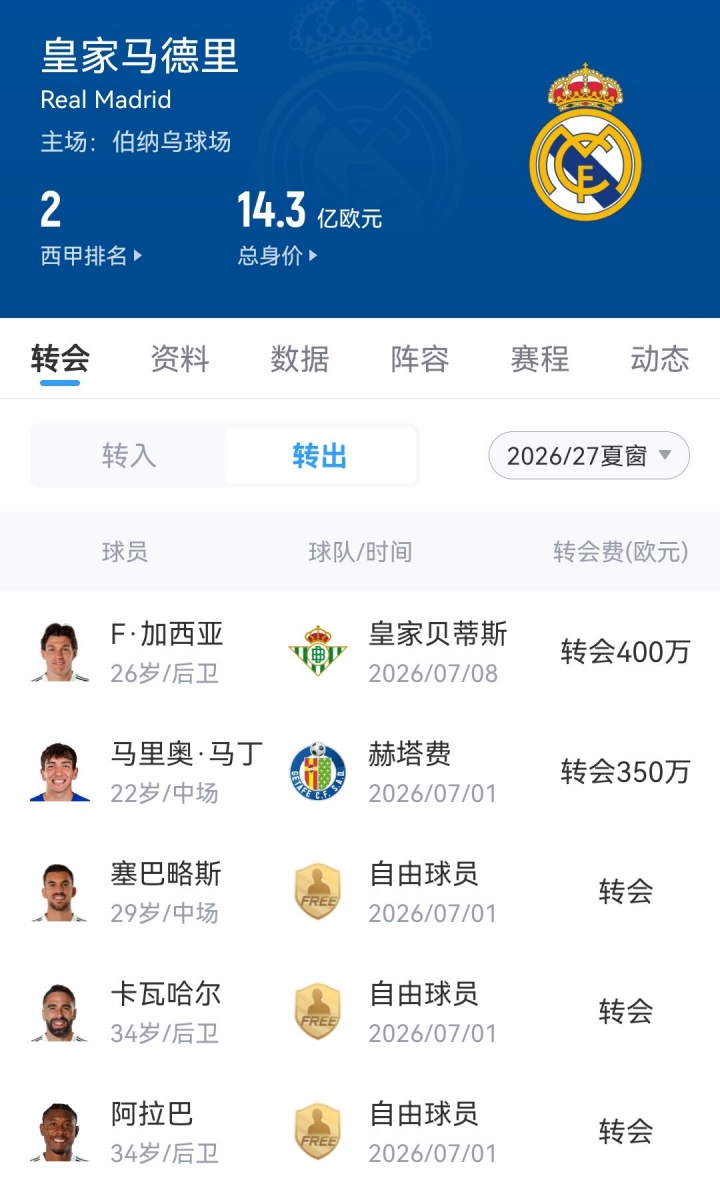Open 卡瓦哈尔 transfer row

(360, 1012)
